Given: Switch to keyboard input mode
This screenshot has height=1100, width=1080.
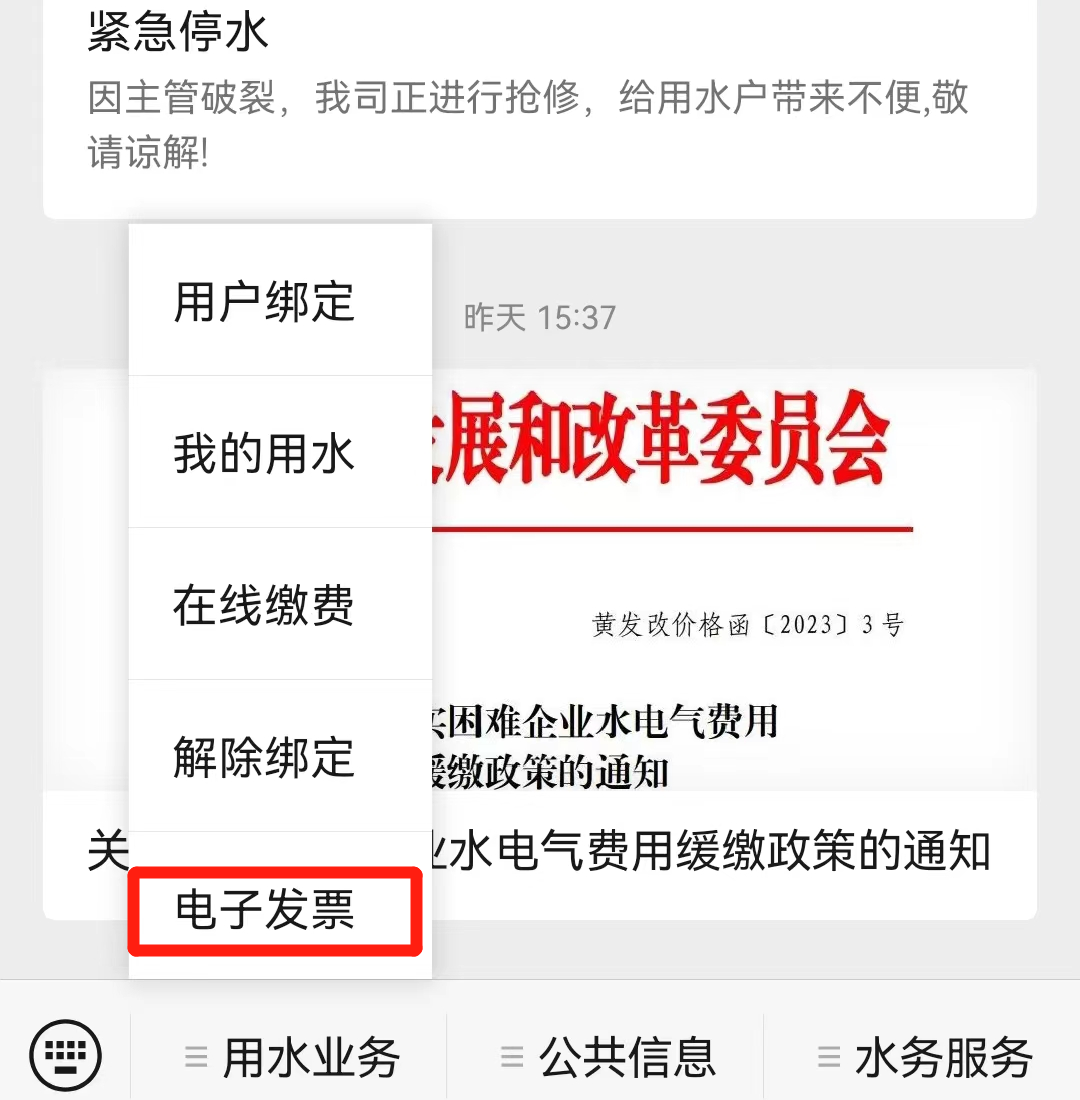Looking at the screenshot, I should pyautogui.click(x=66, y=1056).
